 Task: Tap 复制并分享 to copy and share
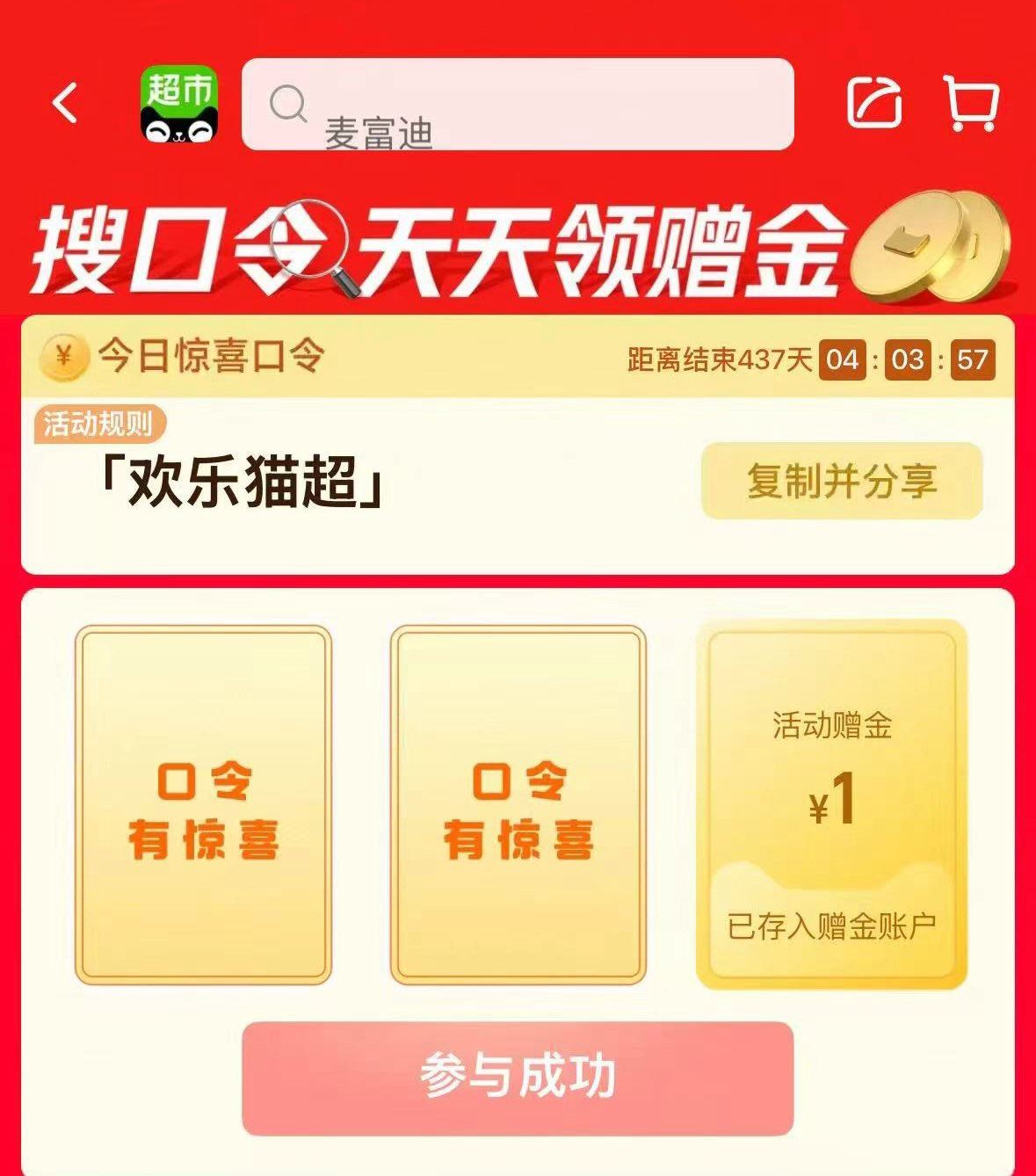842,481
